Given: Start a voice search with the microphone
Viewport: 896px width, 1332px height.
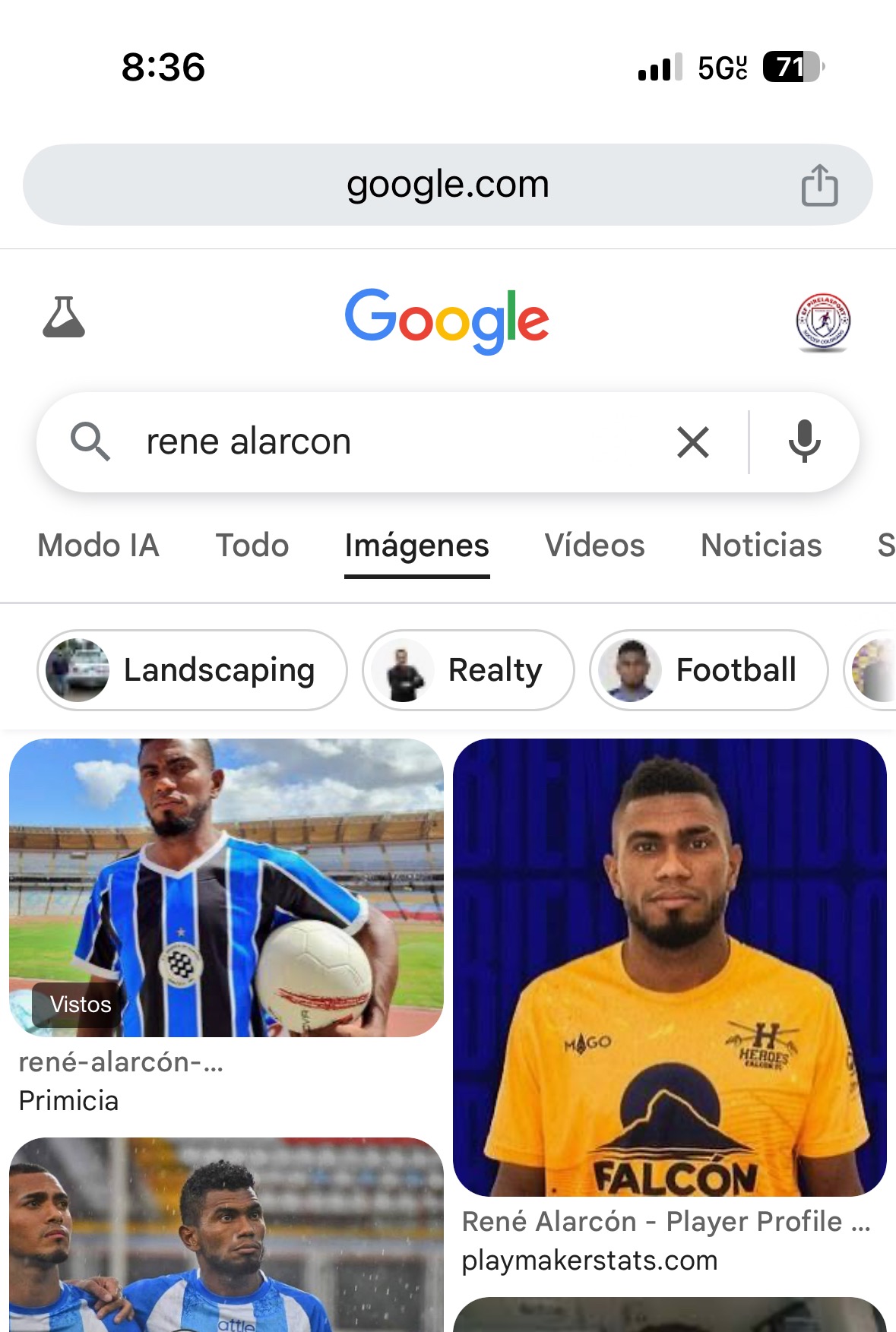Looking at the screenshot, I should (x=804, y=441).
